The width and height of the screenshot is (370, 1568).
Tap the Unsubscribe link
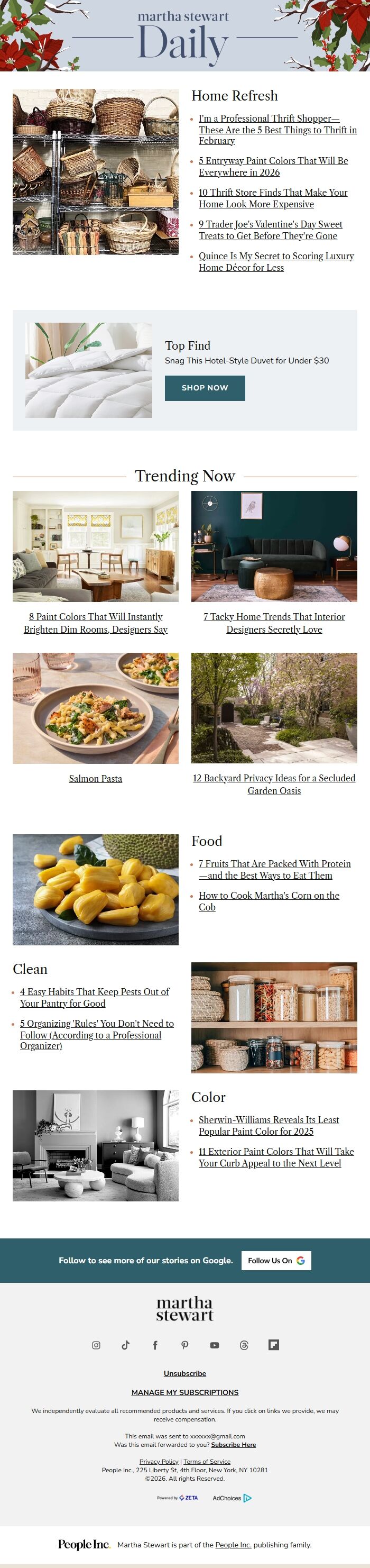[x=184, y=1373]
